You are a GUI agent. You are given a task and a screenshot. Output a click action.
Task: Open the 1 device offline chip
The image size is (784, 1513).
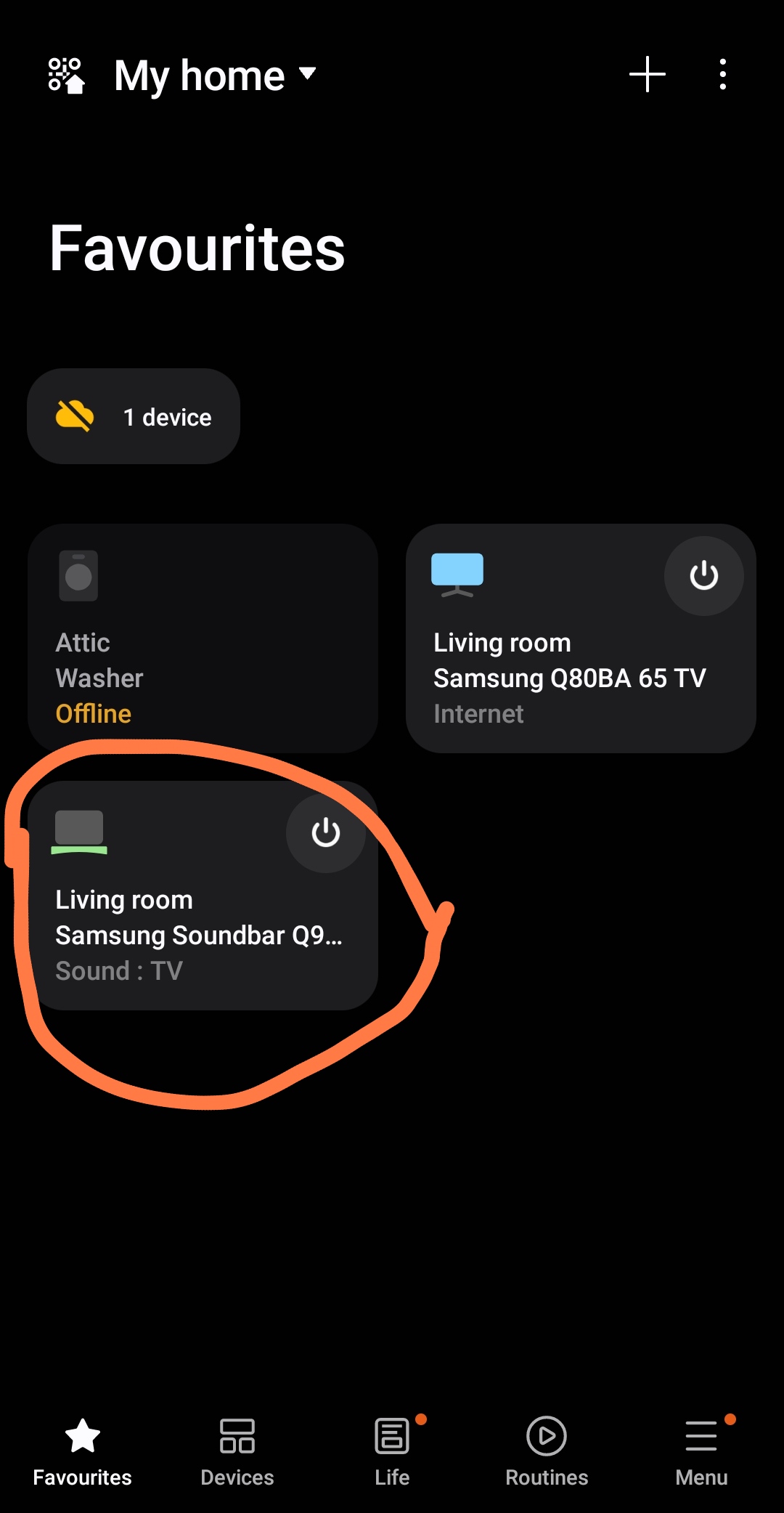coord(134,417)
